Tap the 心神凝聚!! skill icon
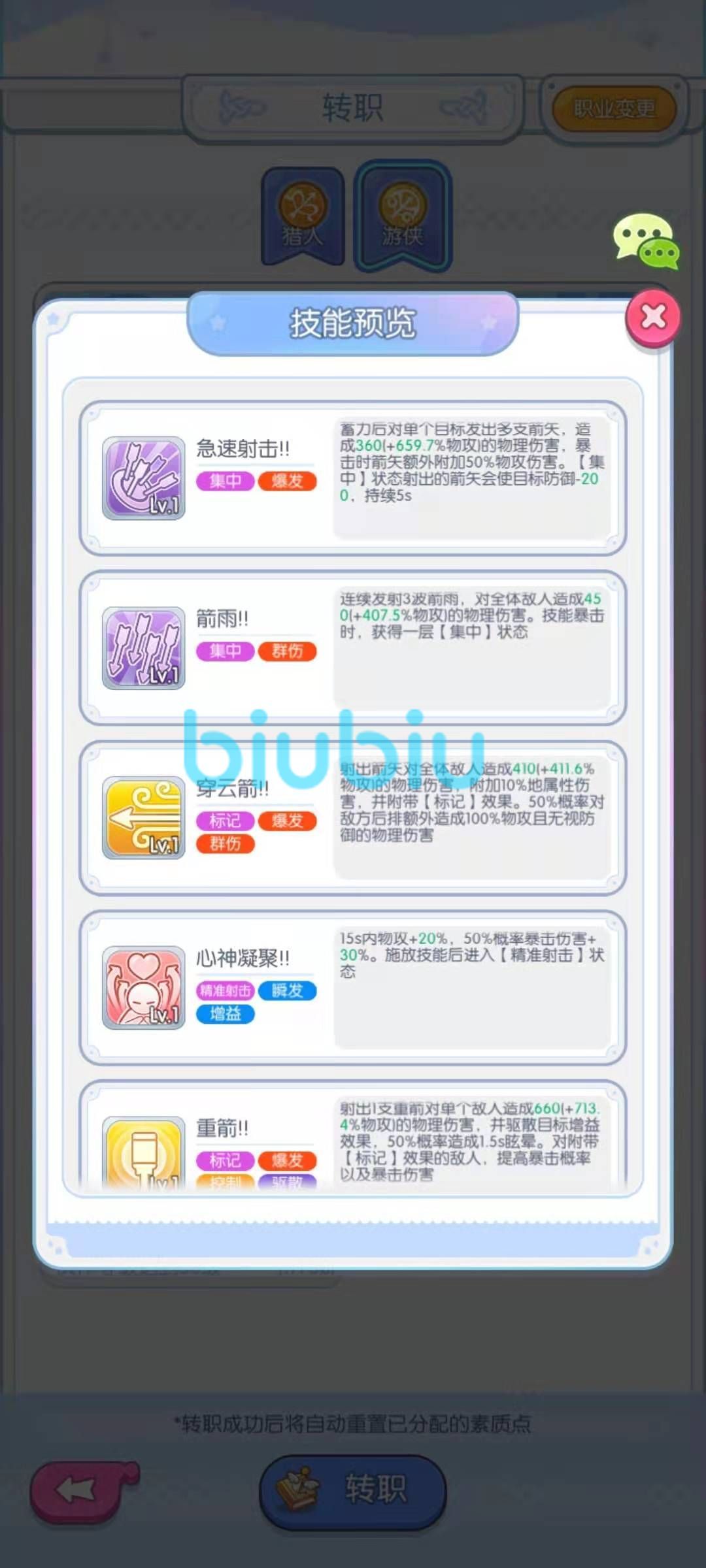This screenshot has width=706, height=1568. tap(144, 987)
